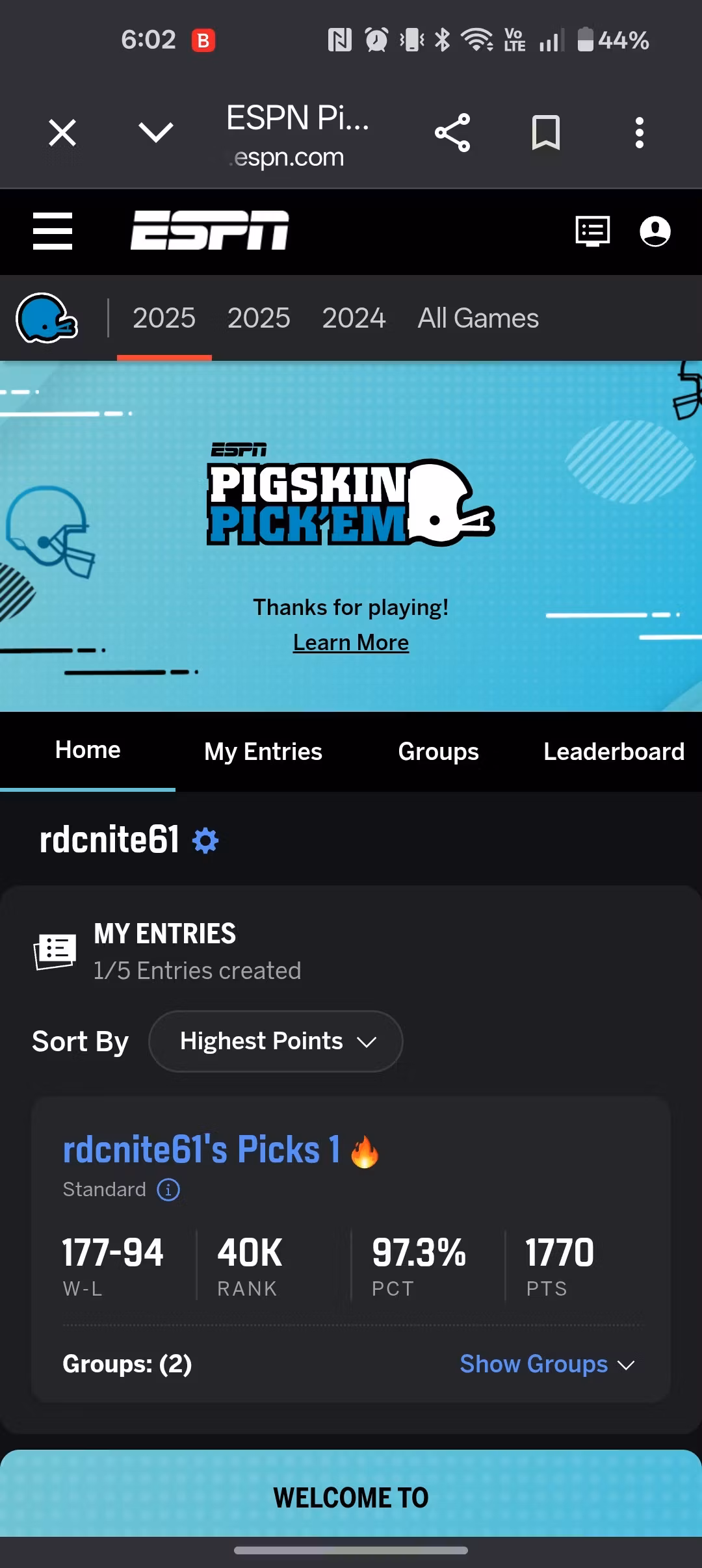
Task: Follow the Learn More link
Action: point(351,642)
